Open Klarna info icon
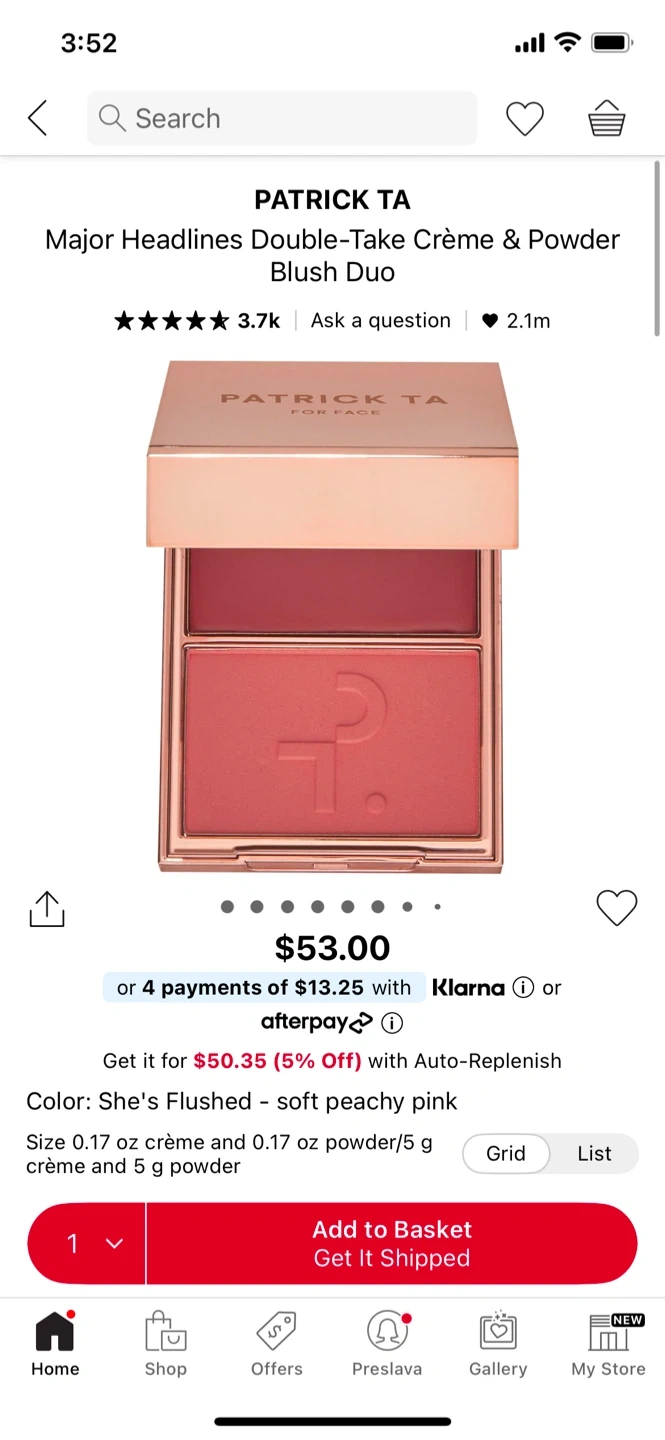The height and width of the screenshot is (1440, 665). coord(523,988)
